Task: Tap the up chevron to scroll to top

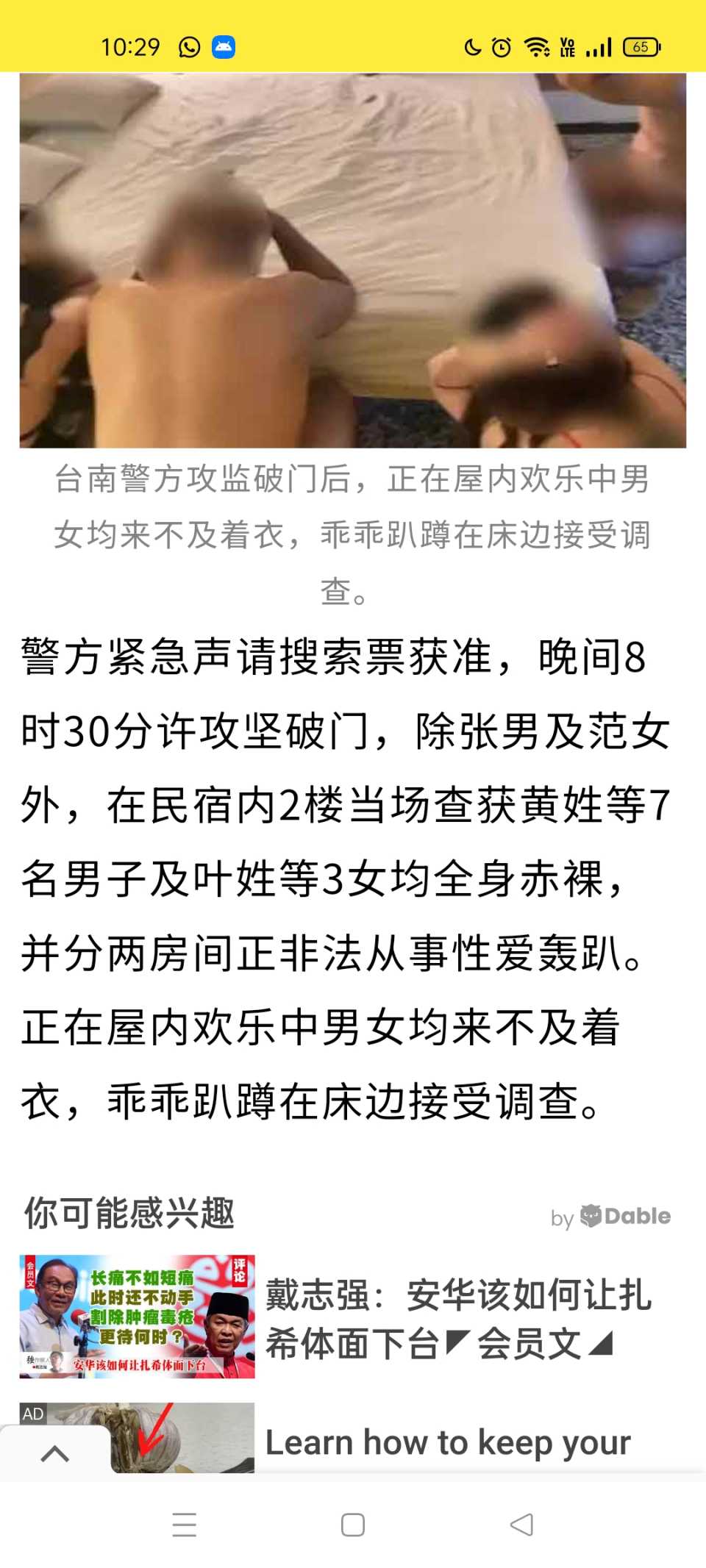Action: click(x=54, y=1453)
